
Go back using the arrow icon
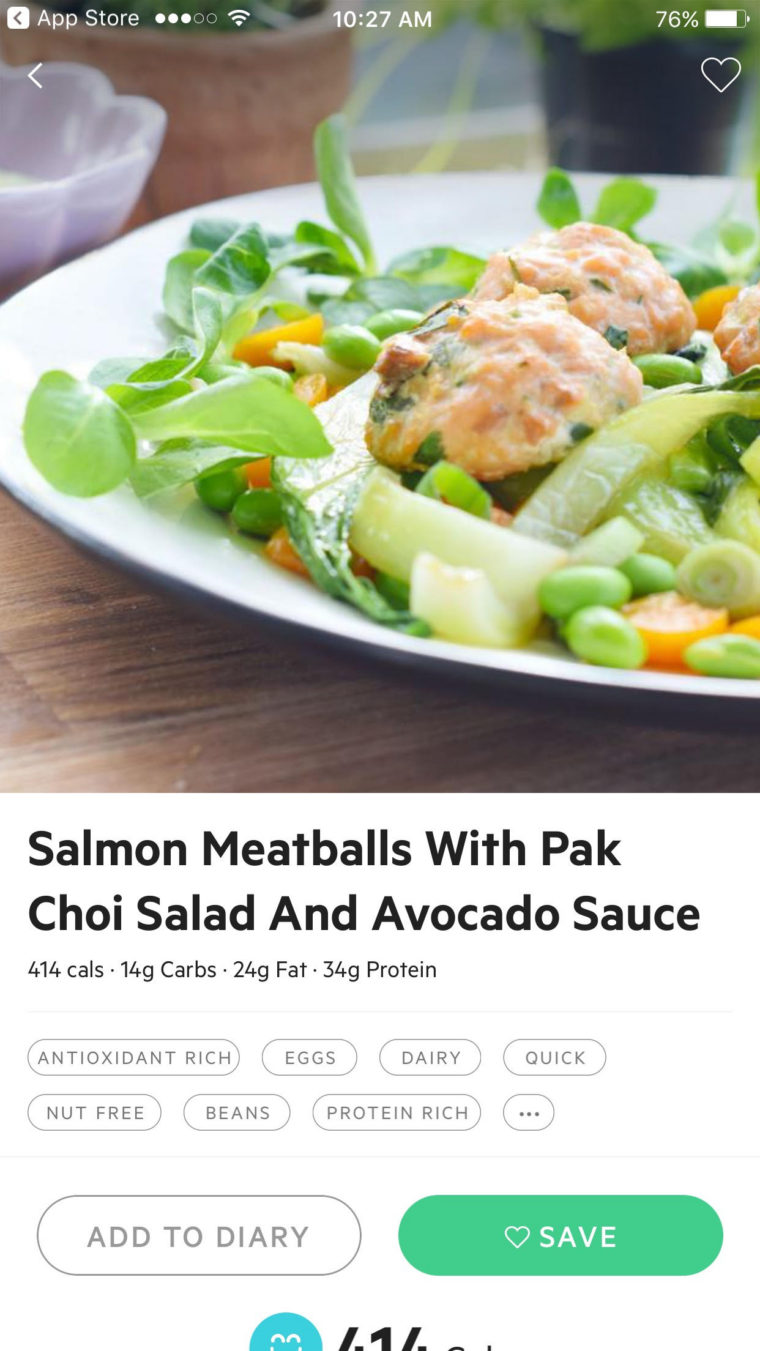[x=35, y=75]
